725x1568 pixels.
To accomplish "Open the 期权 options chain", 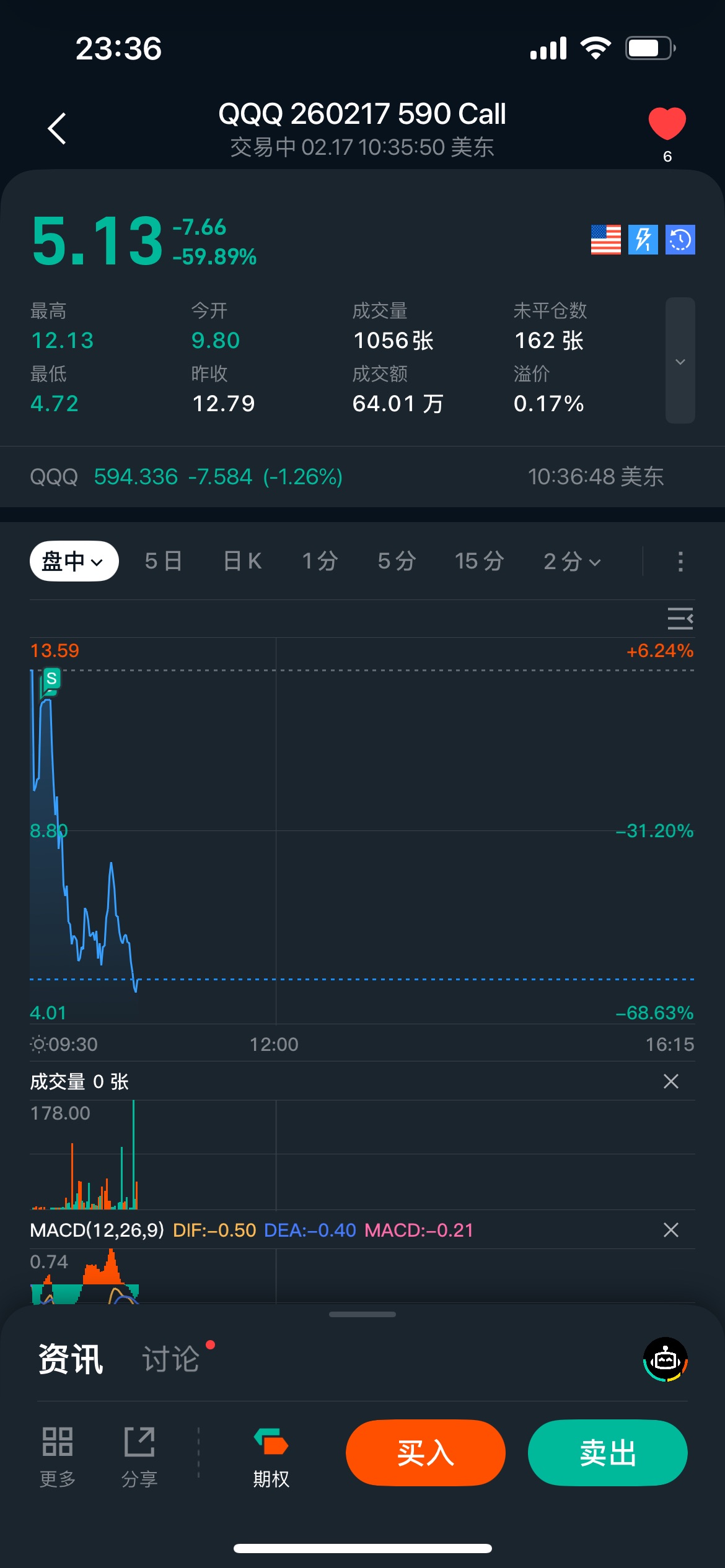I will coord(271,1455).
